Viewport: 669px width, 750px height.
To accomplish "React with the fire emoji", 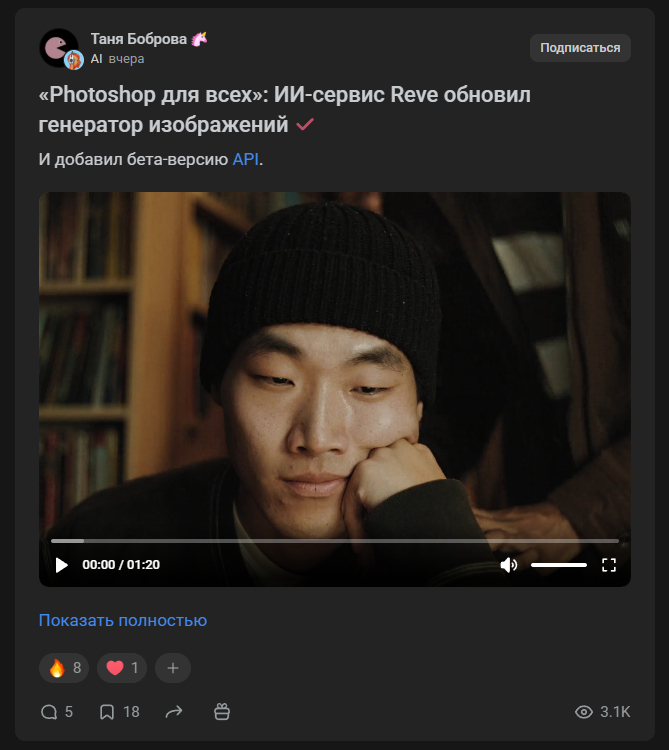I will 64,668.
